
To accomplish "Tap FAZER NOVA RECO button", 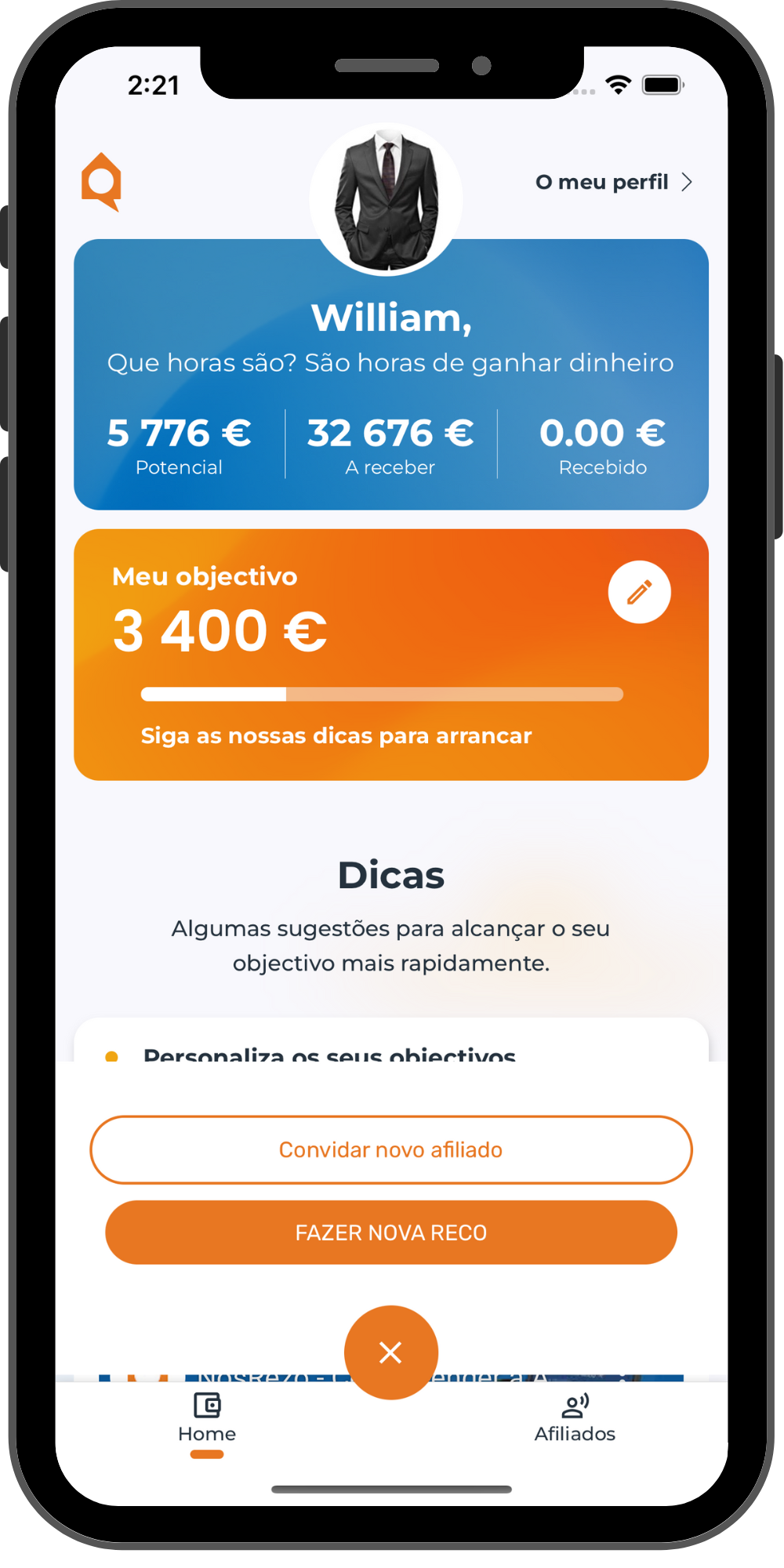I will coord(390,1232).
